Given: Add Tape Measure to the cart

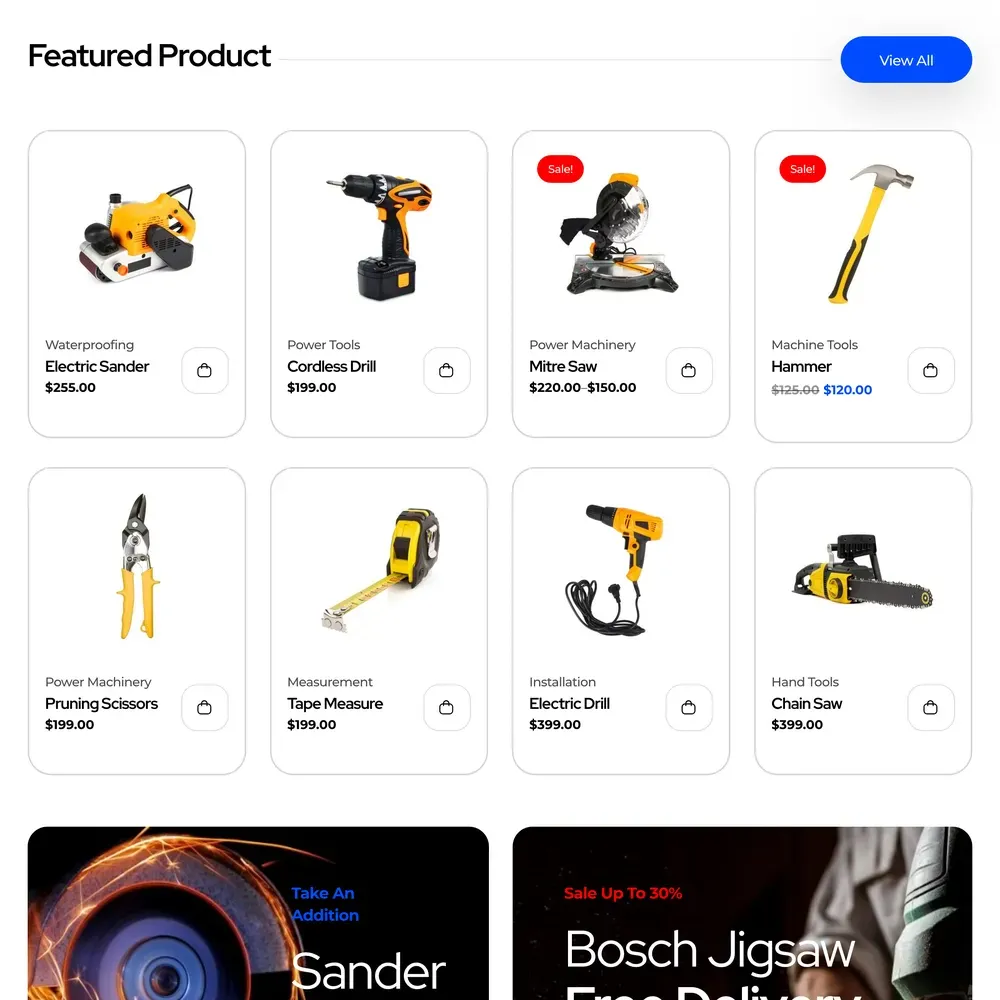Looking at the screenshot, I should (x=447, y=708).
